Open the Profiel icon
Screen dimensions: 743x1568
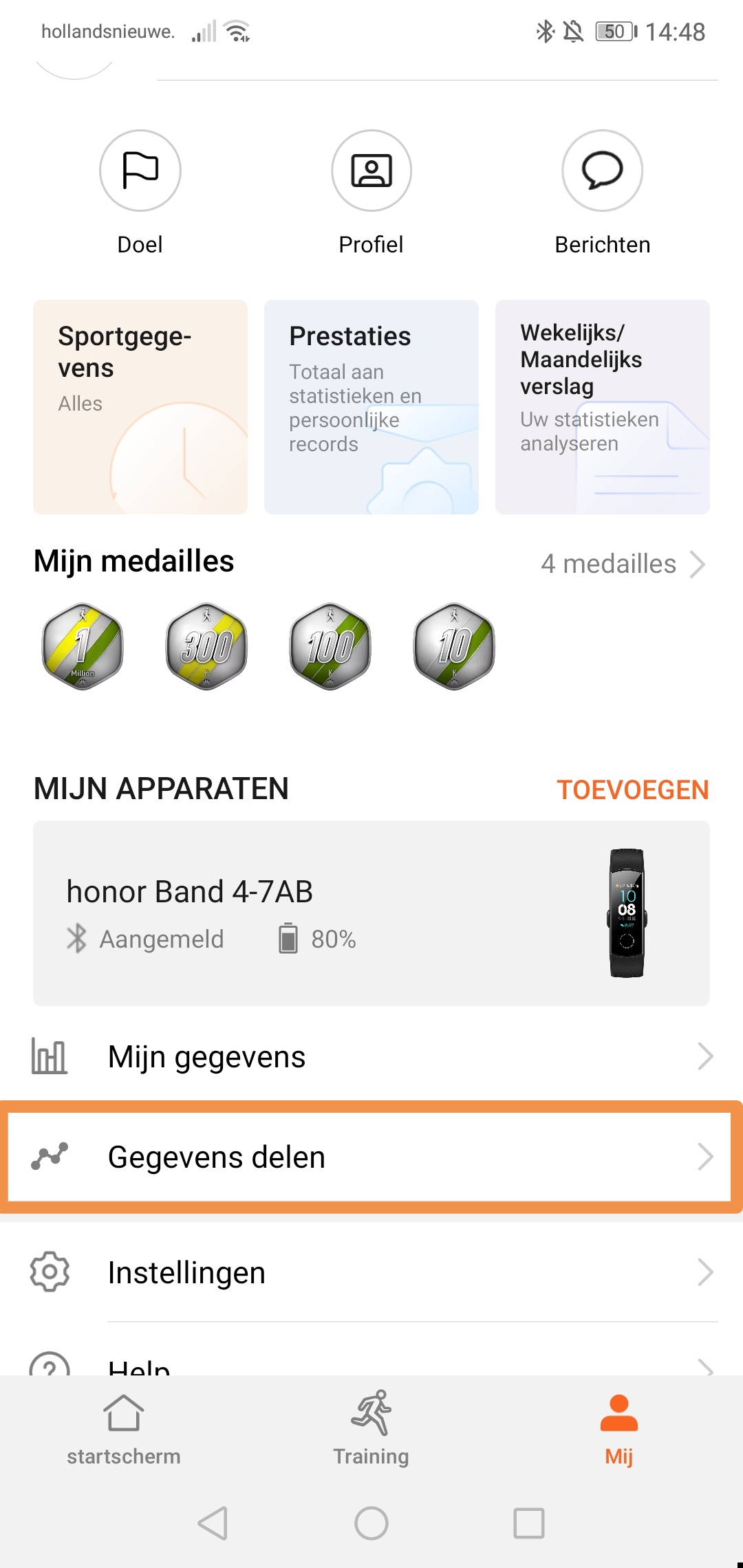371,171
